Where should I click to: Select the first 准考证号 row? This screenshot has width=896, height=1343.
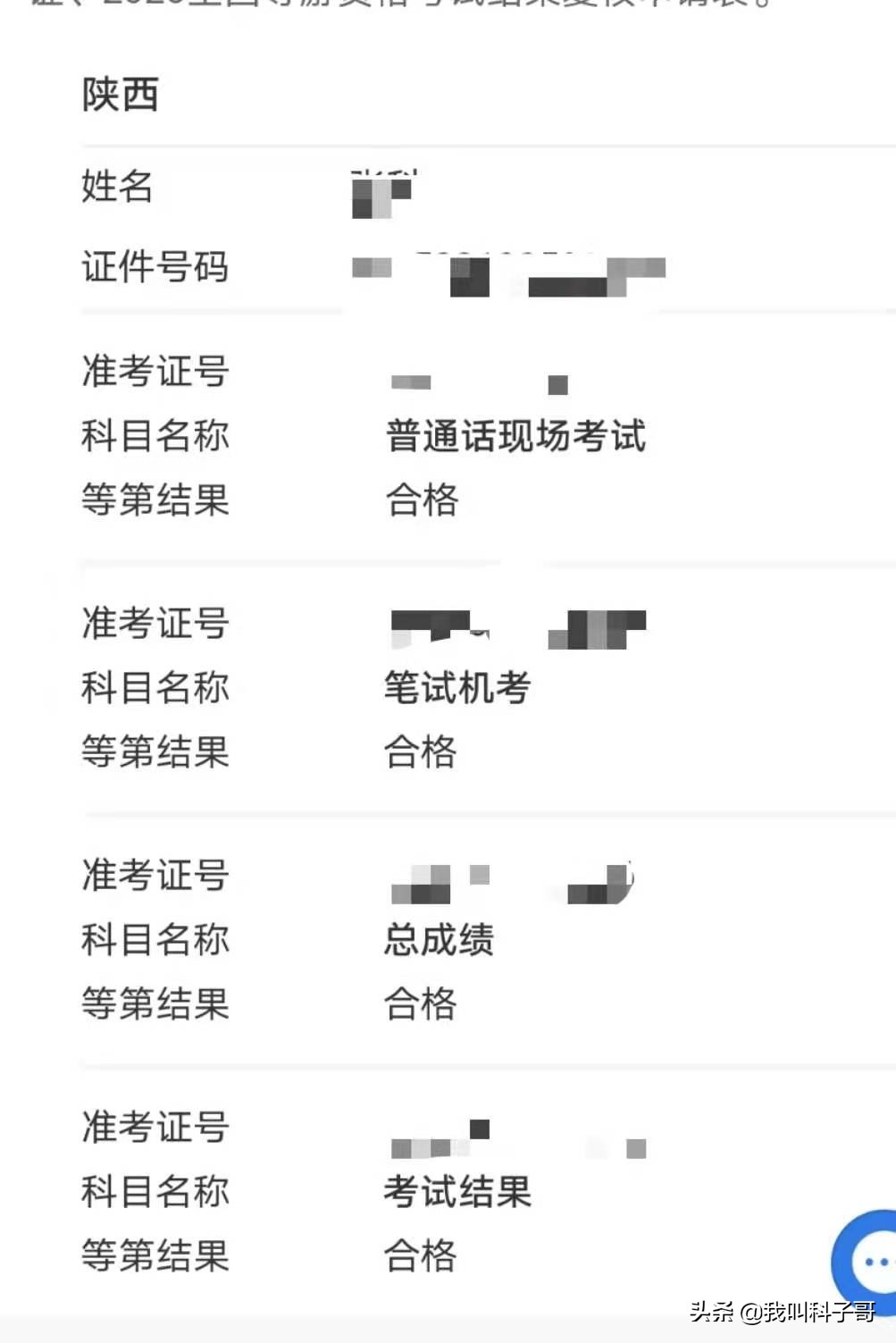pos(155,374)
